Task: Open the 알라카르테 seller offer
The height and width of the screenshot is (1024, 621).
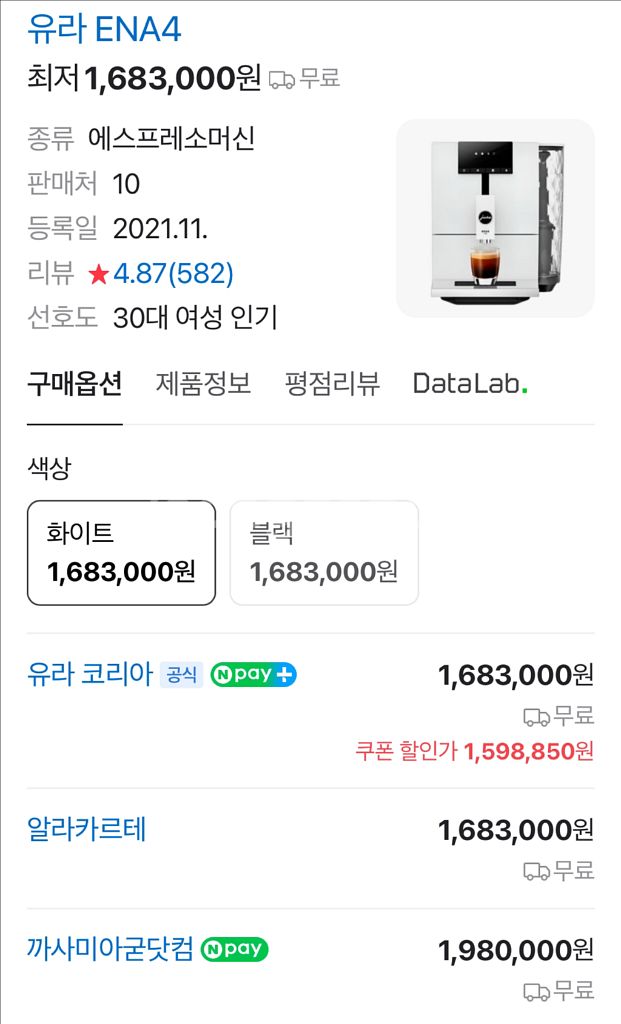Action: pos(87,829)
